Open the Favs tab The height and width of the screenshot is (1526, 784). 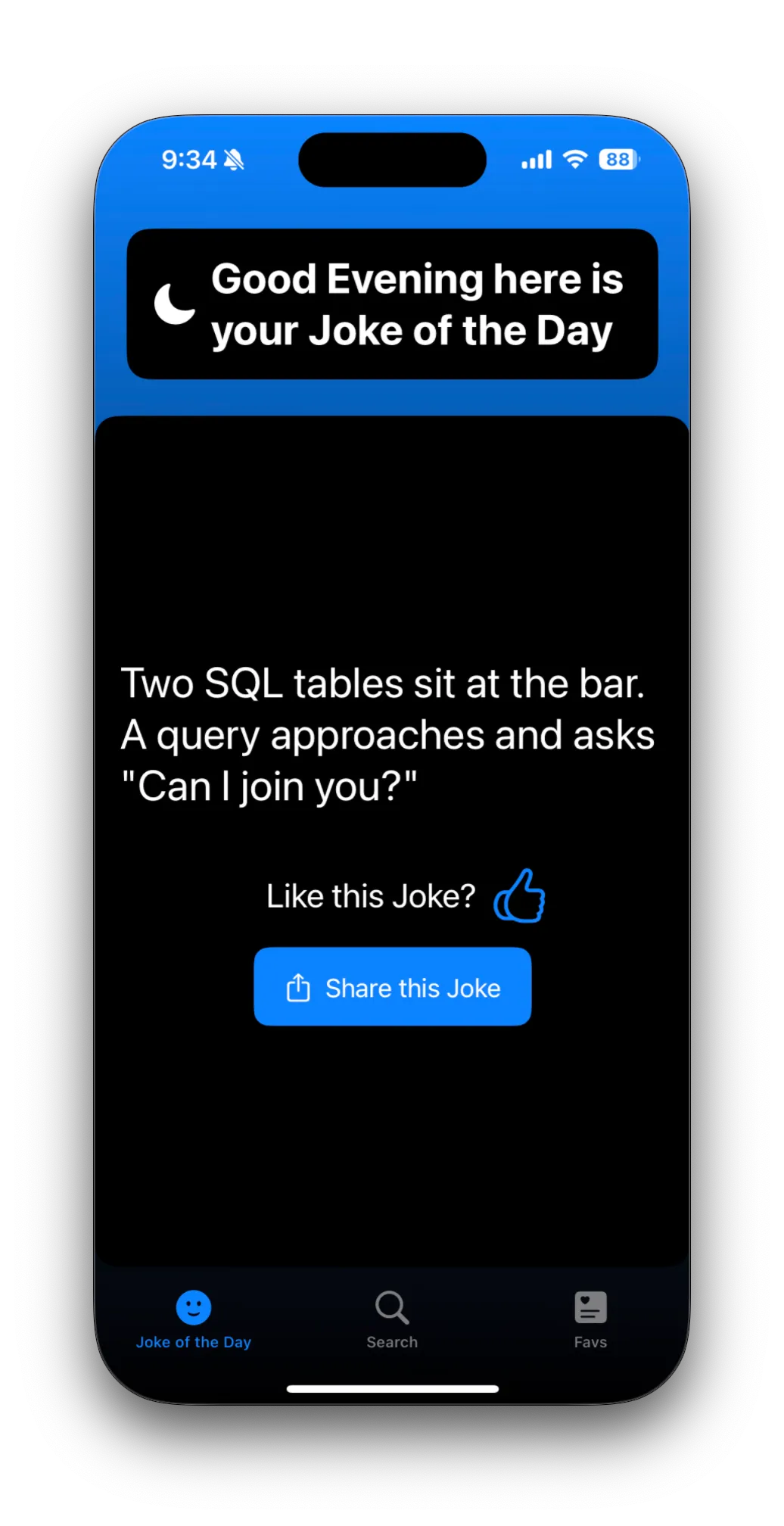click(x=590, y=1319)
